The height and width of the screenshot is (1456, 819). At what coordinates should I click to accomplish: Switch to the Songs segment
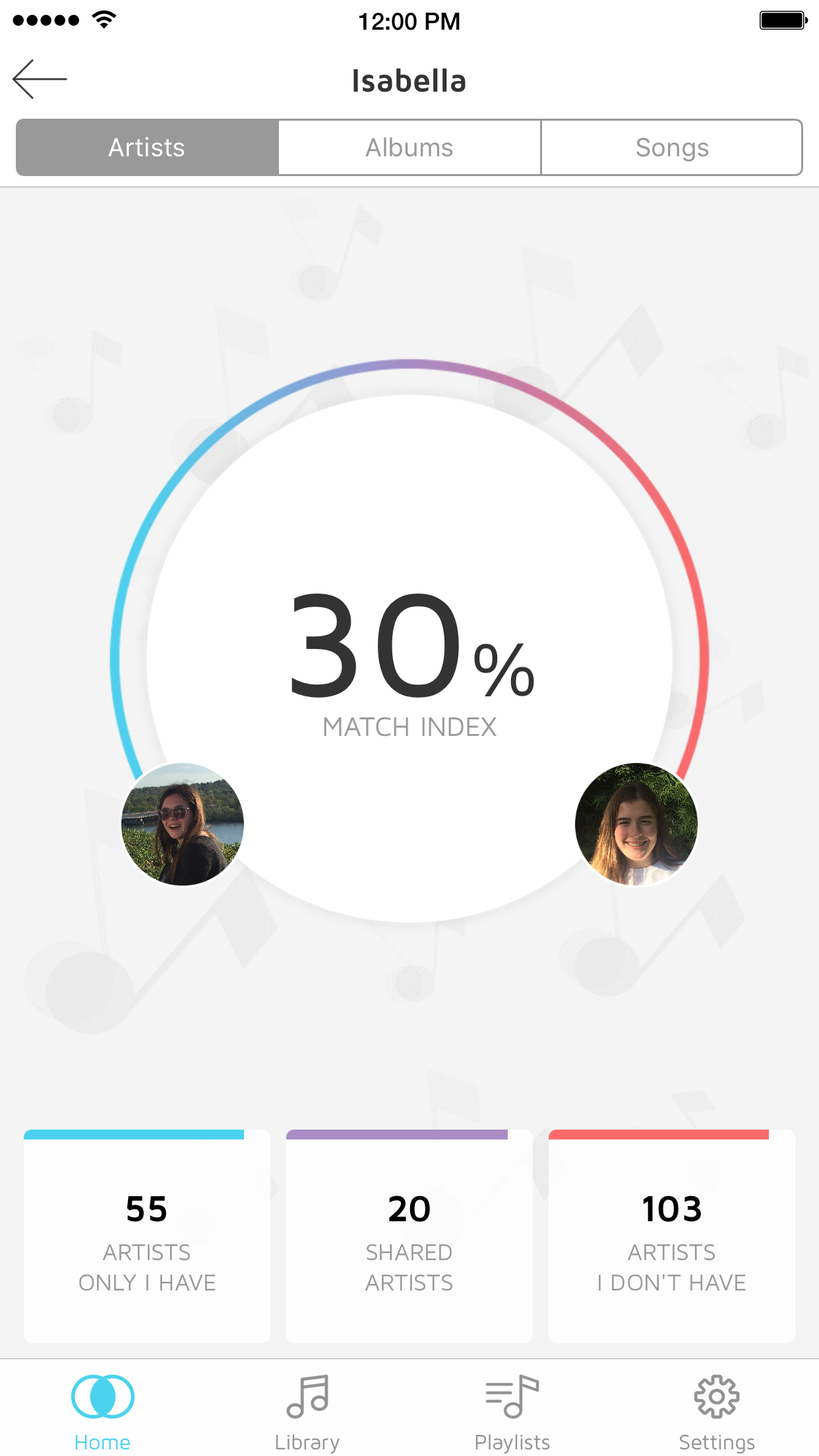(x=671, y=148)
